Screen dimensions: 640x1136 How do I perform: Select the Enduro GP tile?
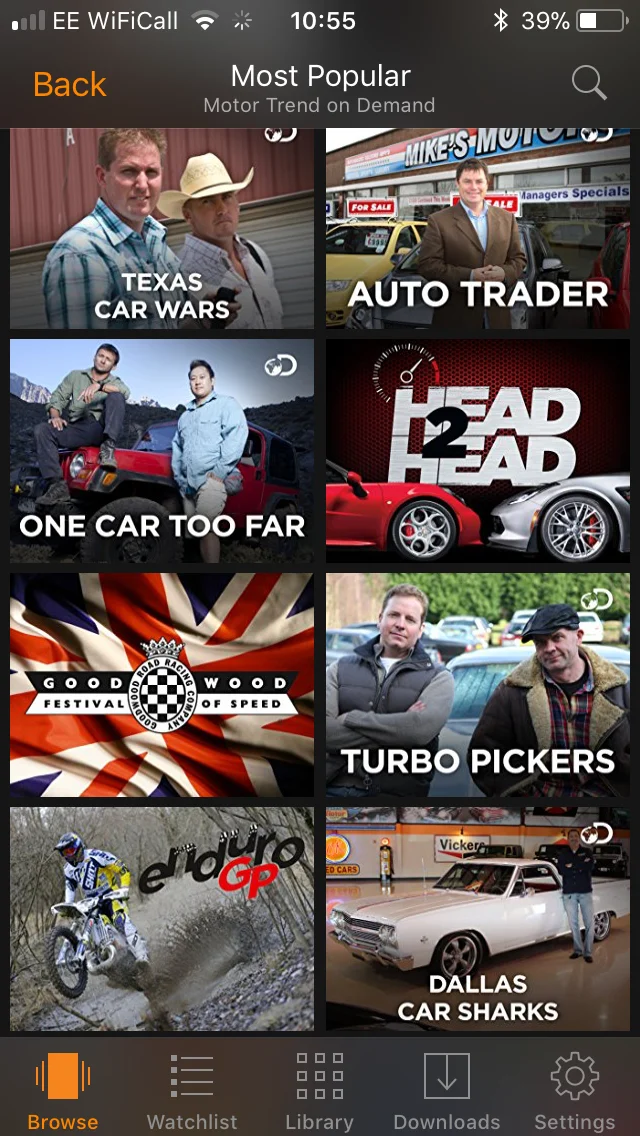pos(162,919)
